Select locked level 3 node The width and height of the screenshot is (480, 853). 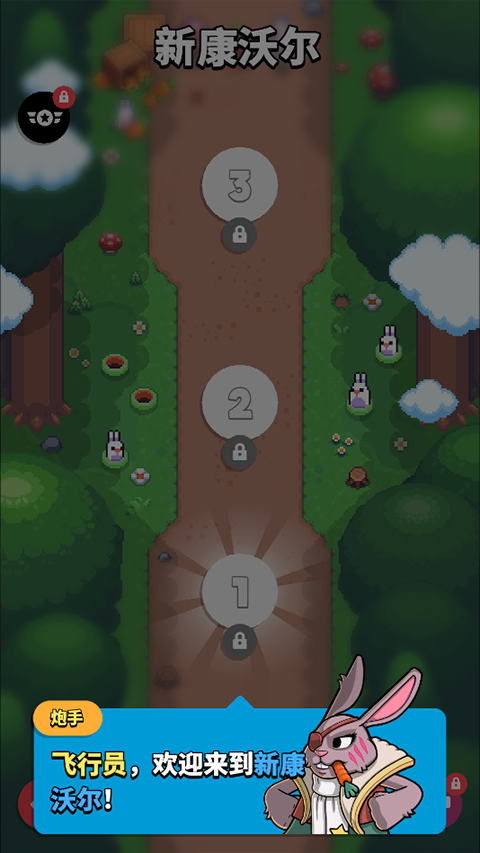239,186
